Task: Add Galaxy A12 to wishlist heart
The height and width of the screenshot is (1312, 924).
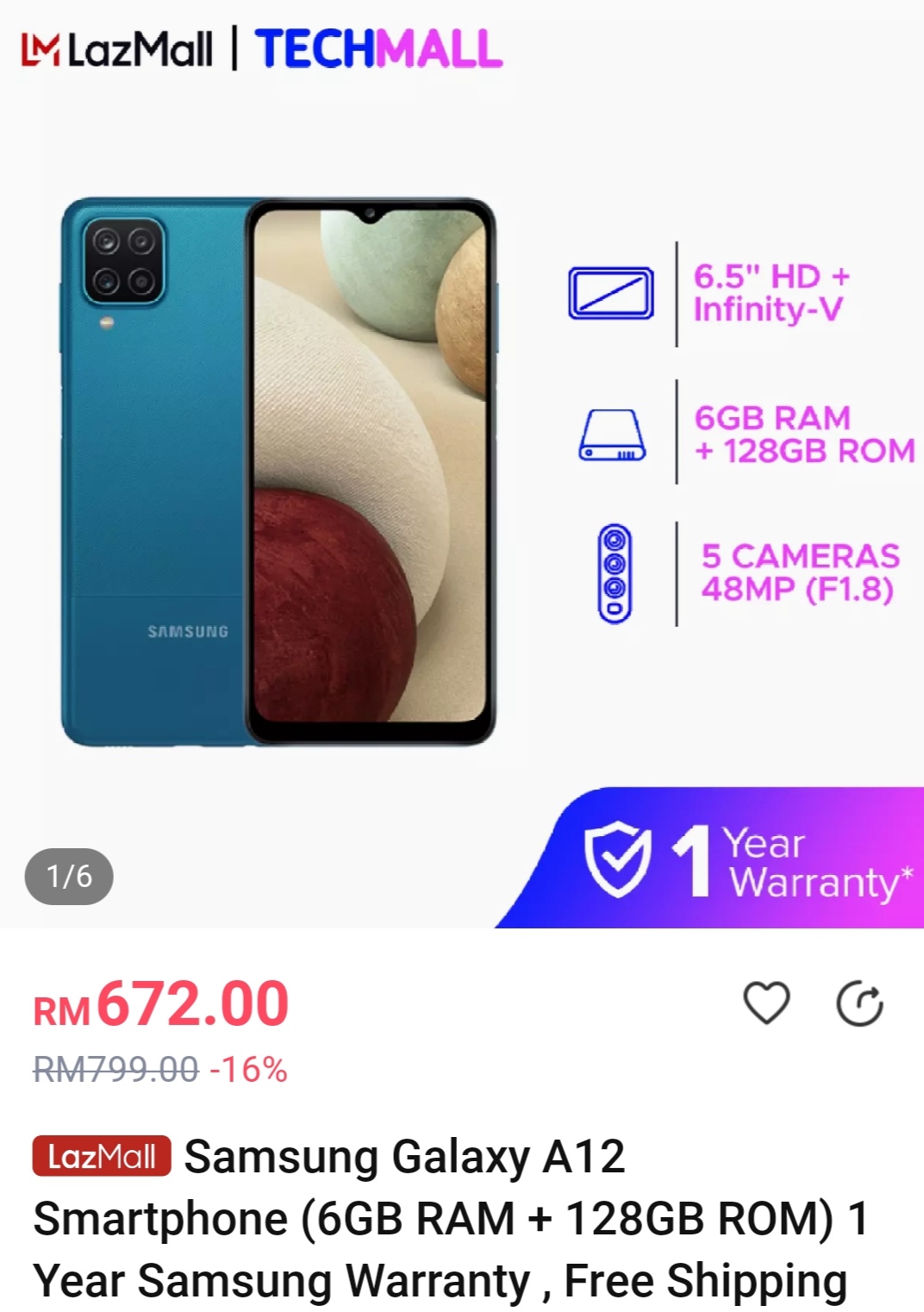Action: 766,1003
